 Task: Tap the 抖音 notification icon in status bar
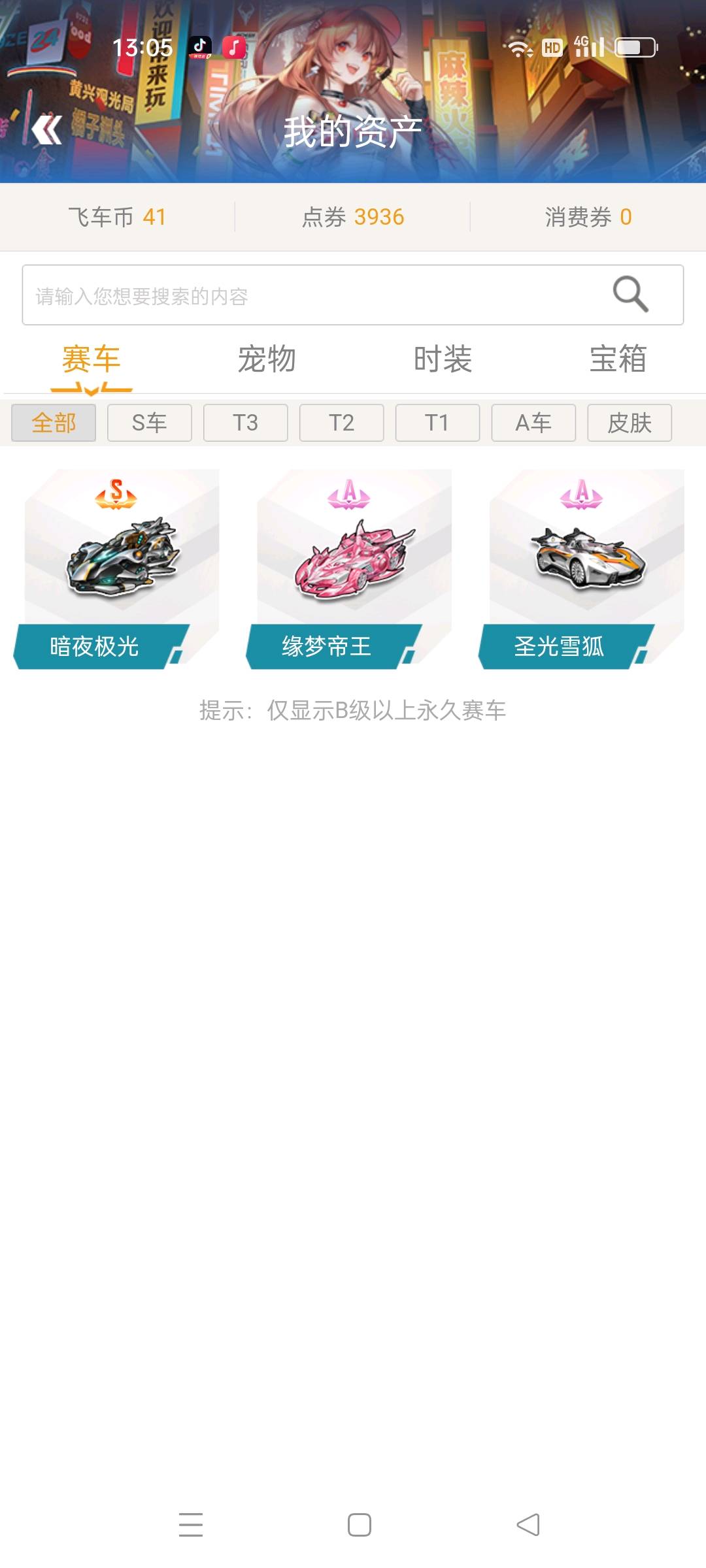click(x=201, y=46)
